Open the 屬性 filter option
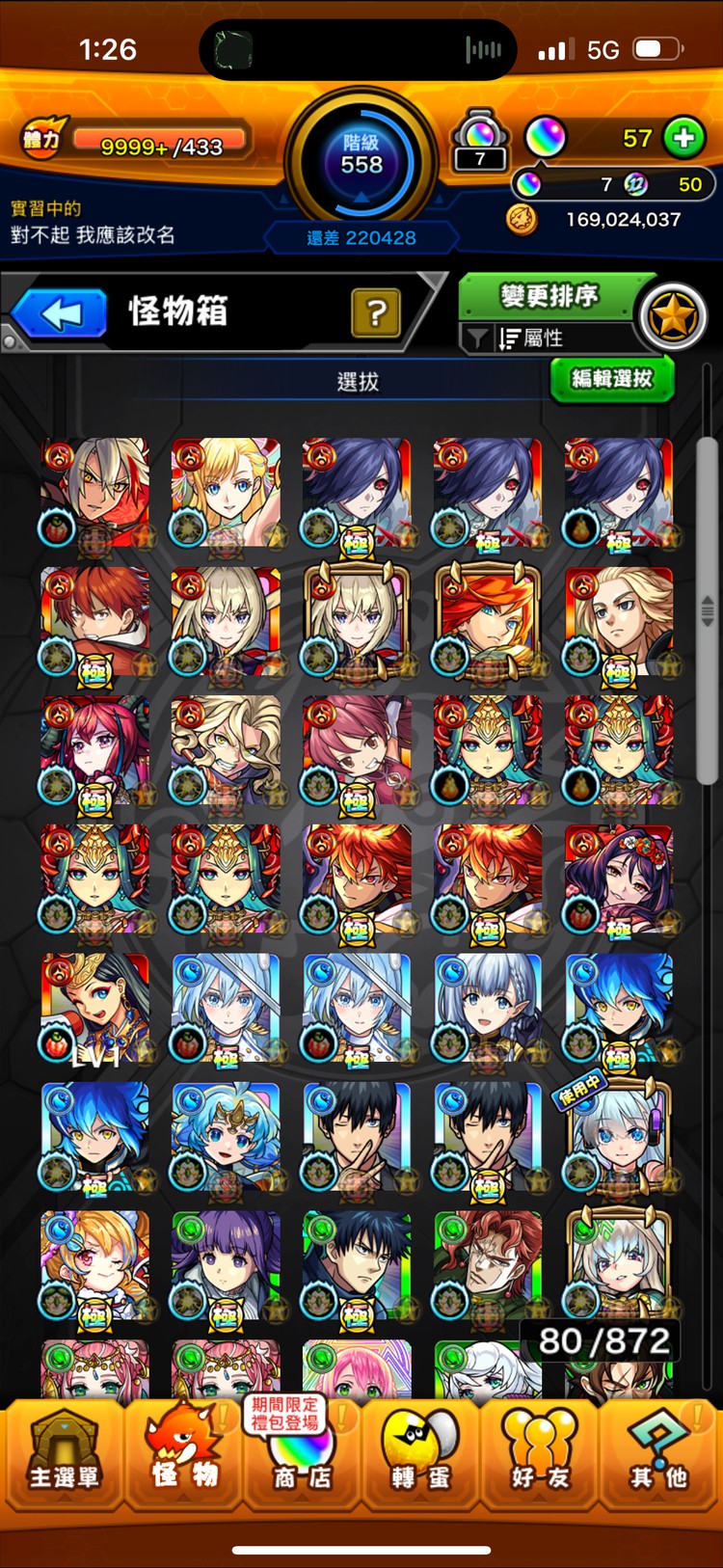Screen dimensions: 723x1568 pyautogui.click(x=540, y=338)
